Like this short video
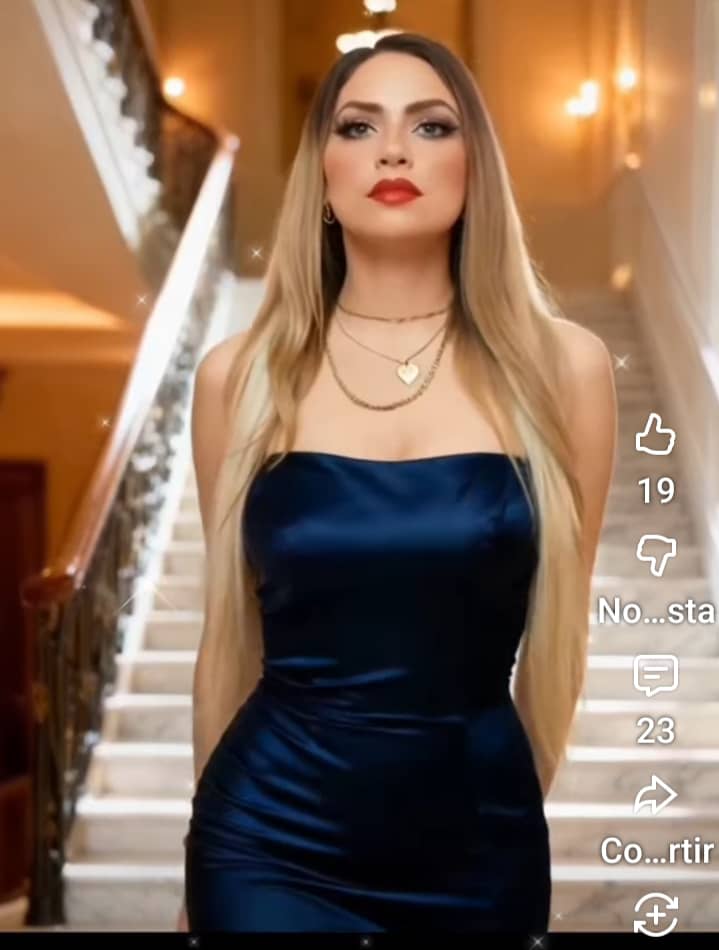Screen dimensions: 719x950 (656, 436)
